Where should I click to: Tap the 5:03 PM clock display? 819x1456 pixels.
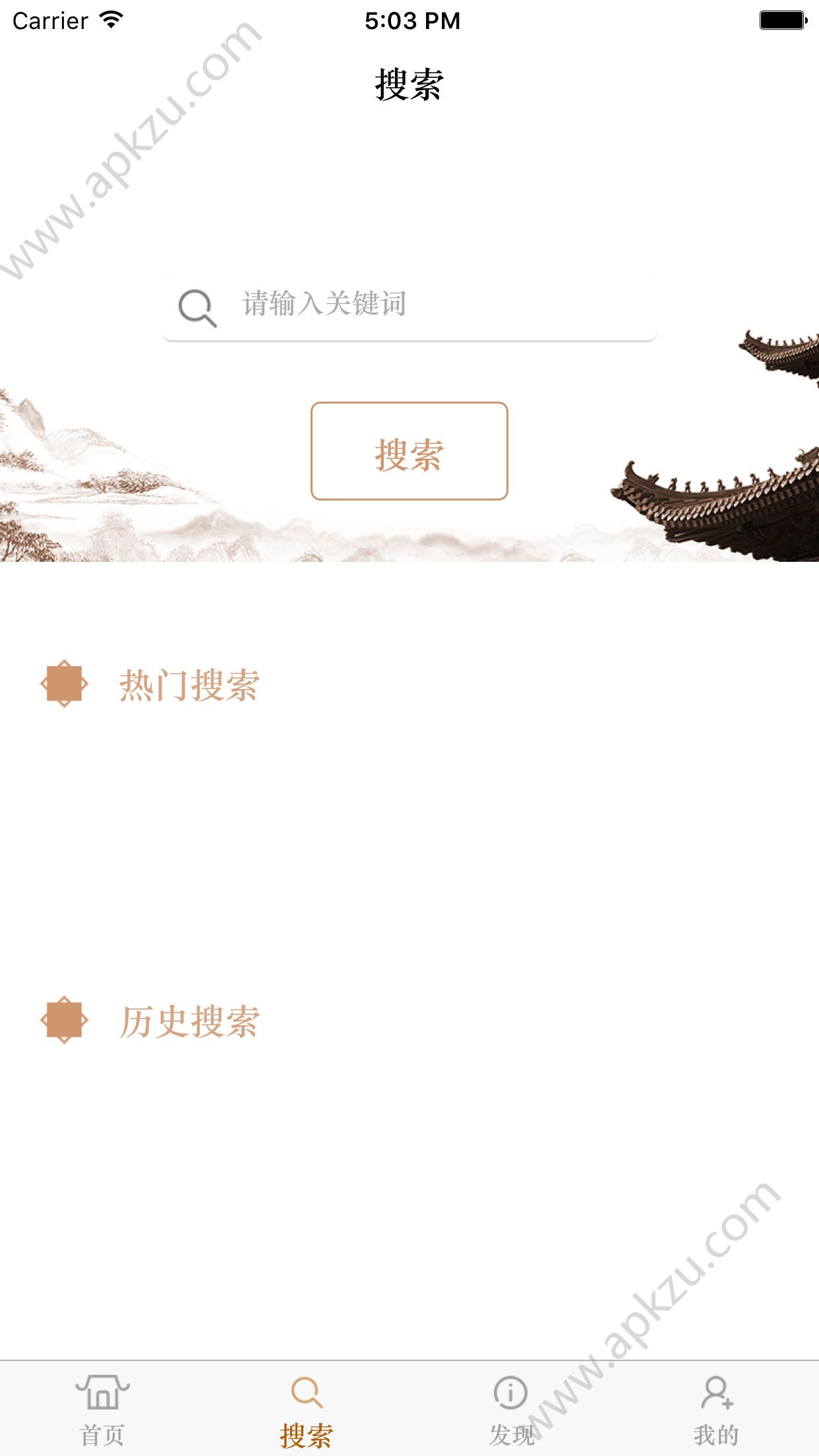click(409, 20)
